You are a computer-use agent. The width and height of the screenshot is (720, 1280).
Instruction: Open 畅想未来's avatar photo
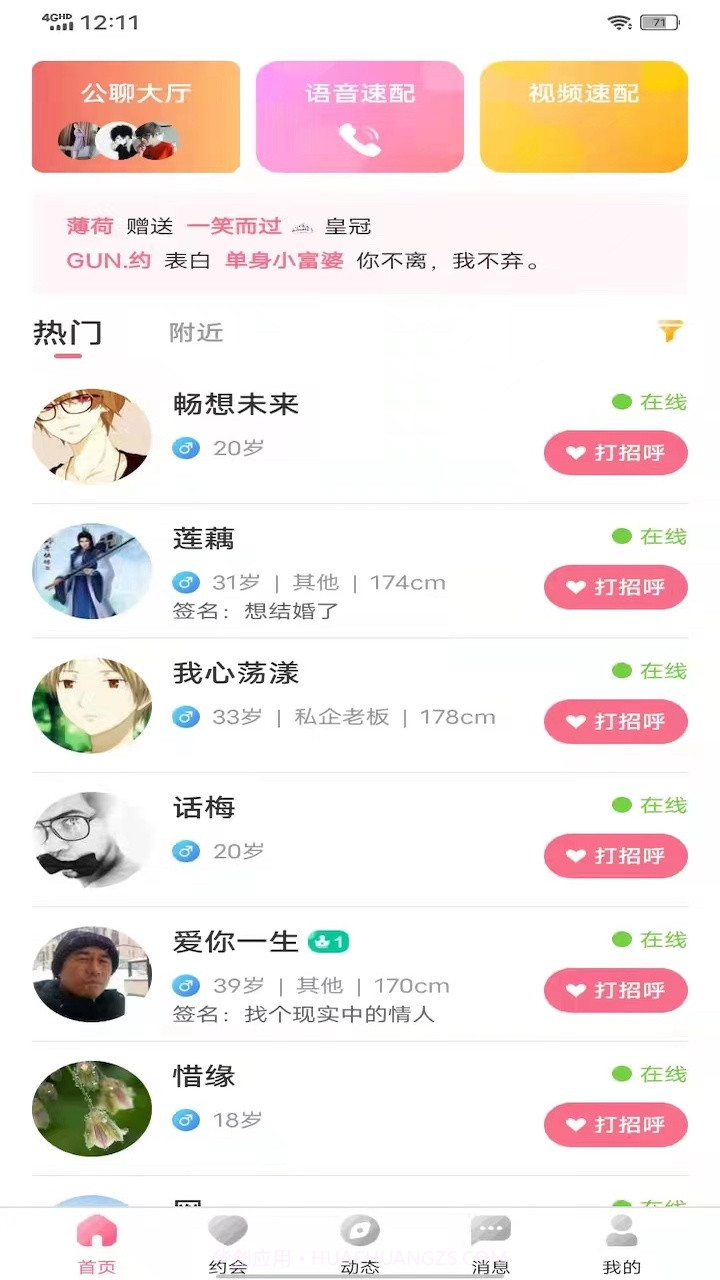[x=92, y=435]
